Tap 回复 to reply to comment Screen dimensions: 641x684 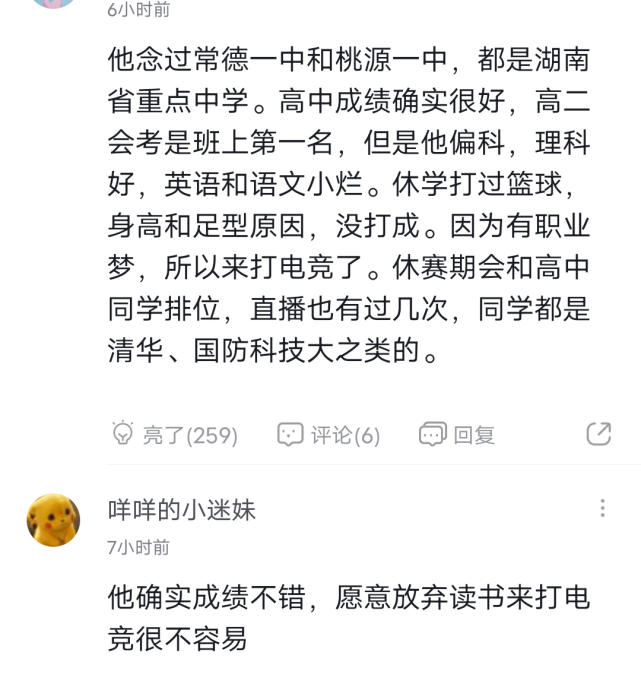(458, 435)
